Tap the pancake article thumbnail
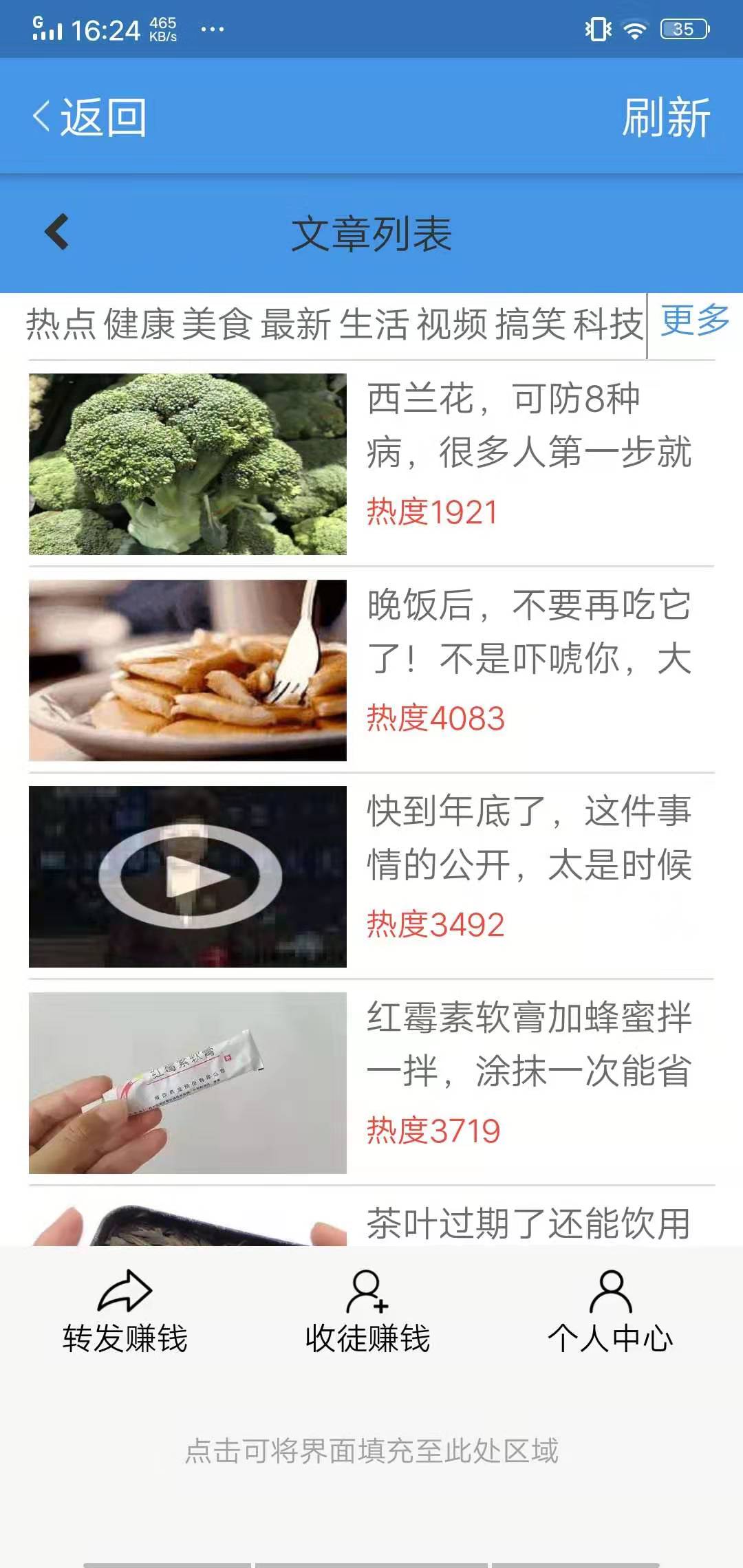This screenshot has height=1568, width=743. click(x=187, y=668)
